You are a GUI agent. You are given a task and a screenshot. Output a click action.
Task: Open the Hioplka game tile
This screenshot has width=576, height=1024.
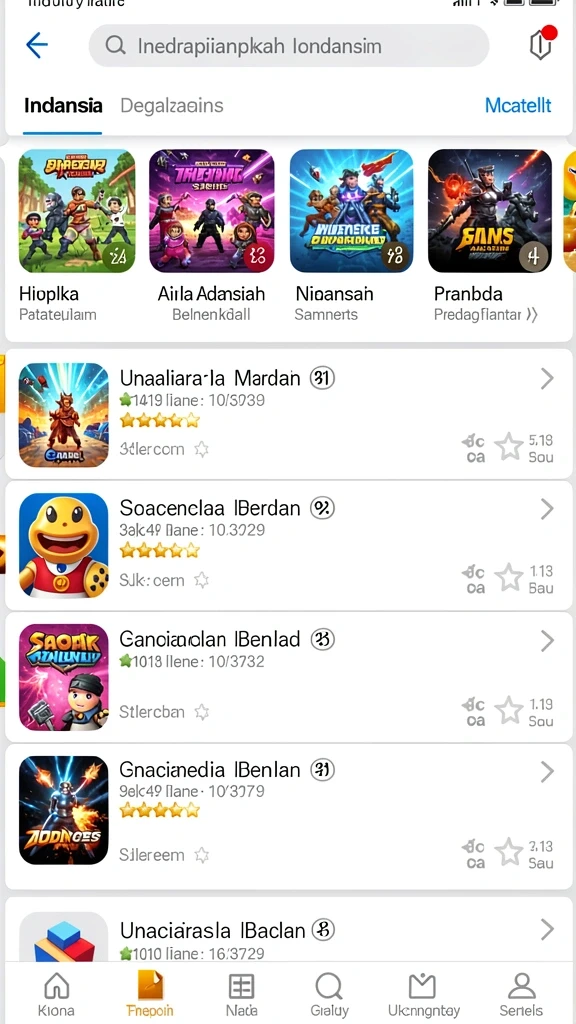click(x=77, y=236)
